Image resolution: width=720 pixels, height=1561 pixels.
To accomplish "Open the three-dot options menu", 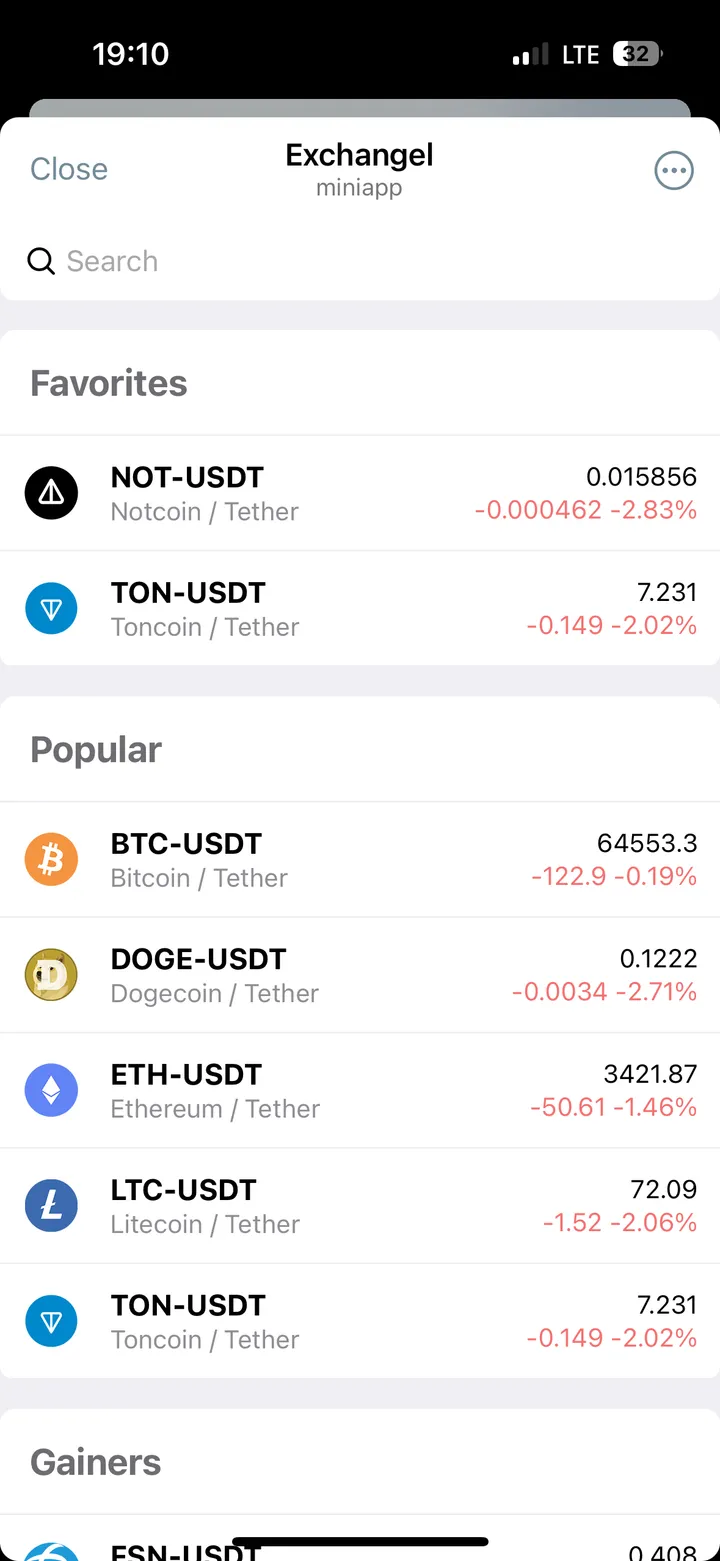I will tap(673, 170).
